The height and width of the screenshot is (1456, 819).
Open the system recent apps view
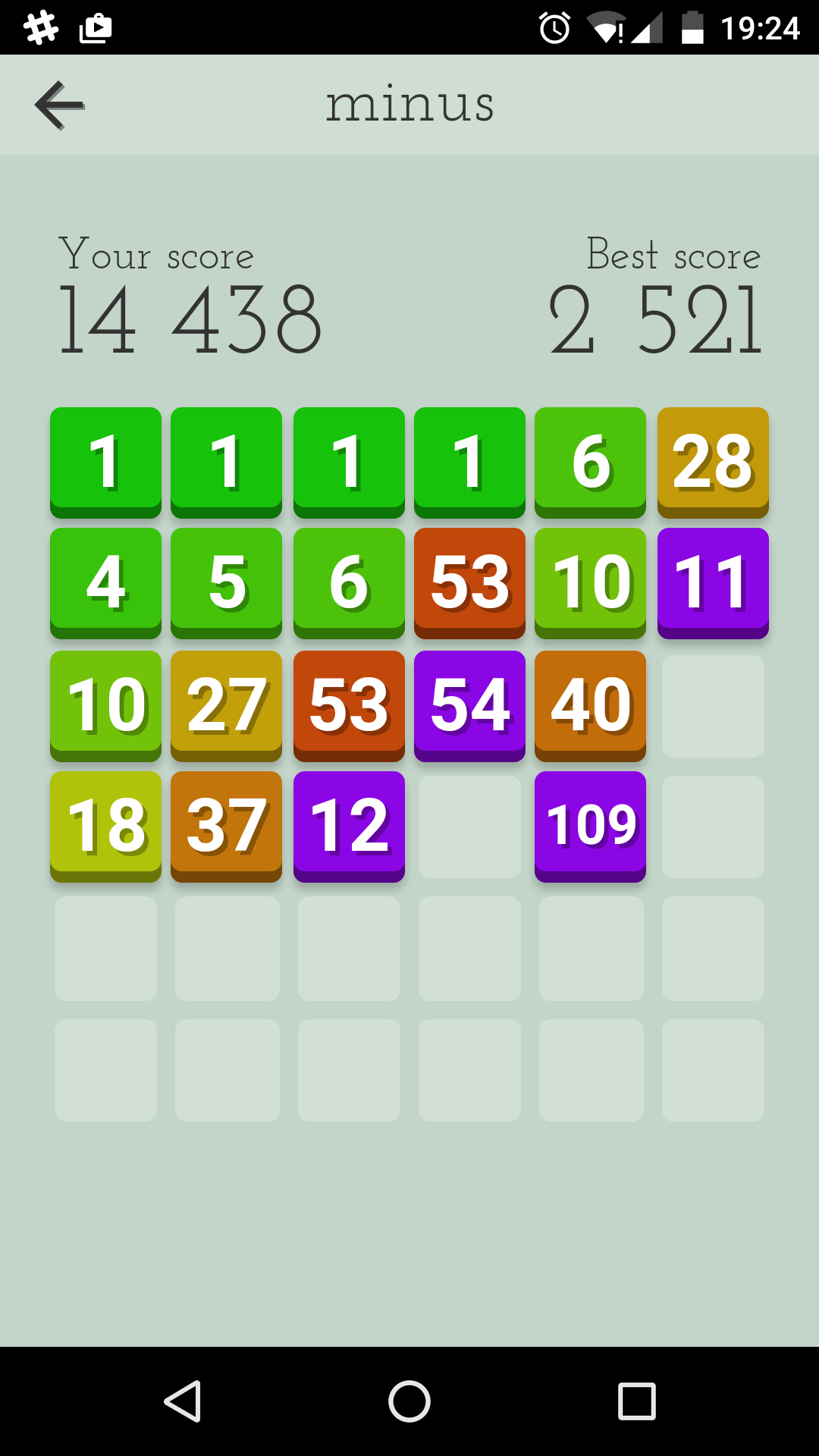637,1401
